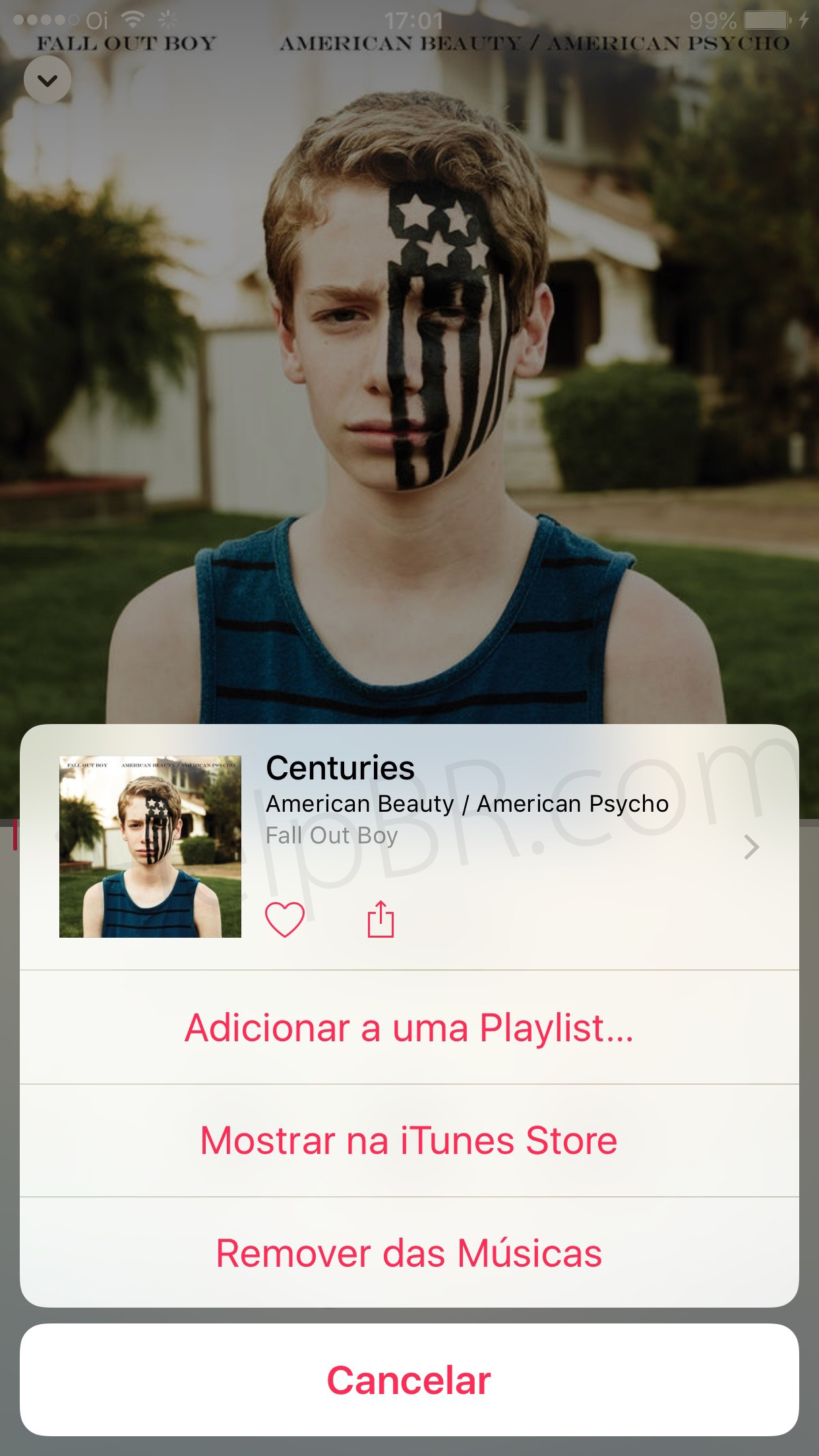
Task: Collapse the now playing screen
Action: coord(47,80)
